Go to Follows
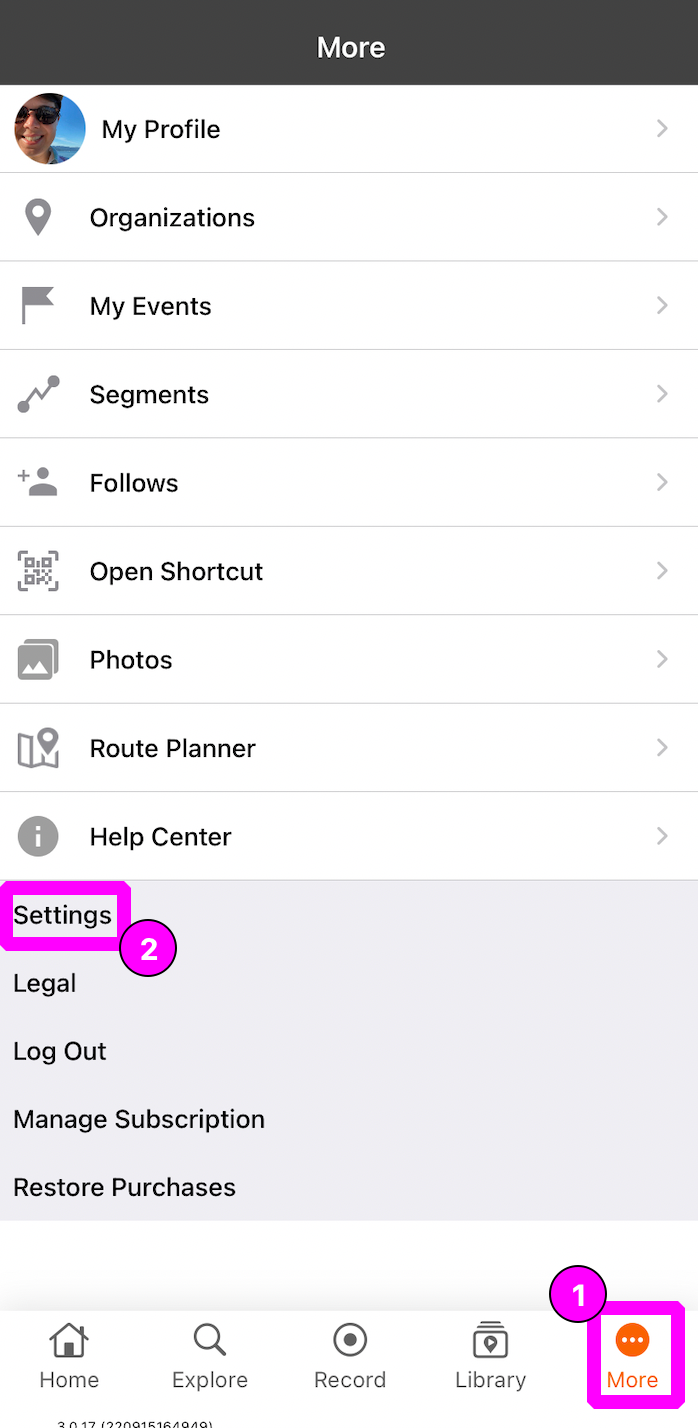The width and height of the screenshot is (698, 1428). click(349, 483)
